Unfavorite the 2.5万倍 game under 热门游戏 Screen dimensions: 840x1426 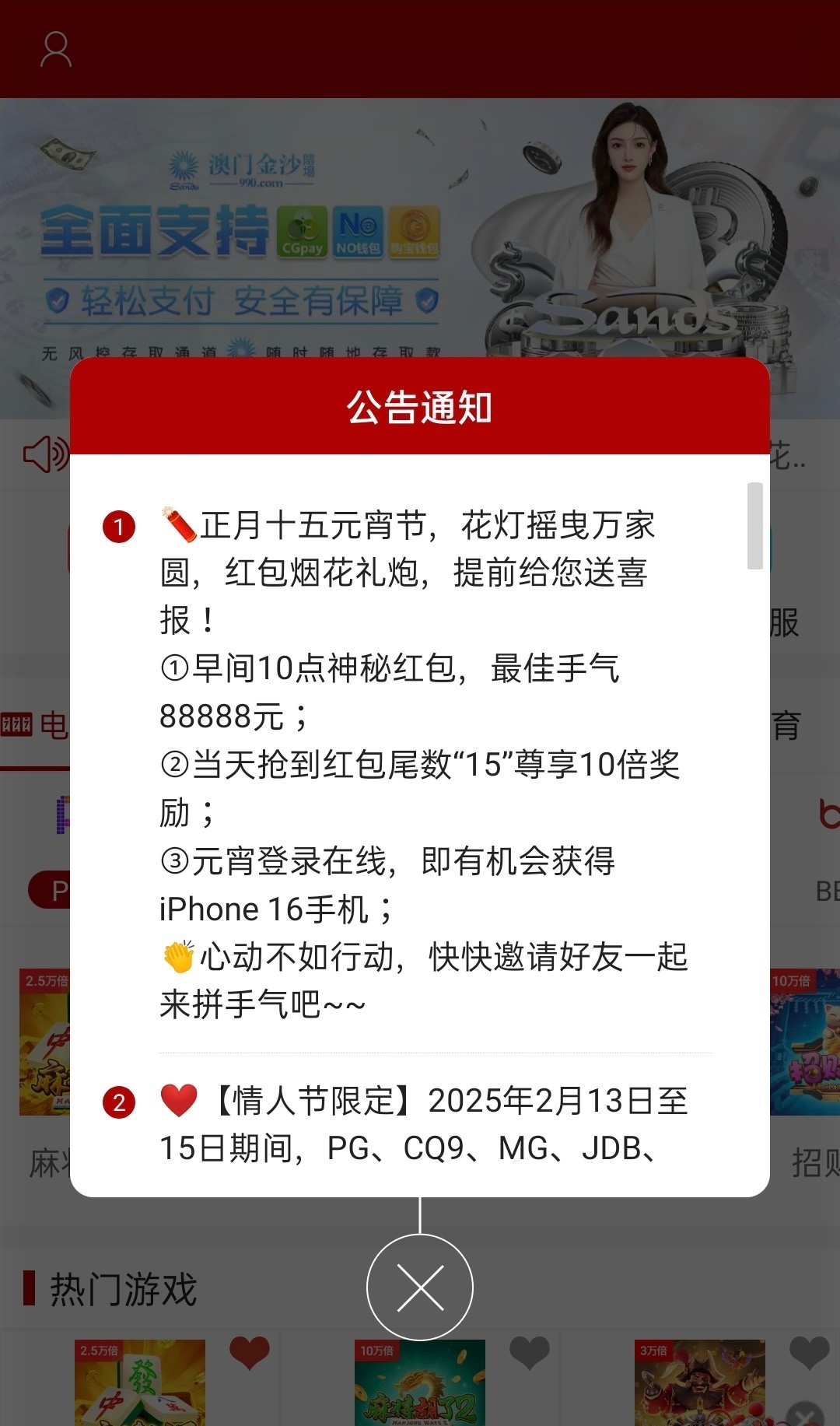point(250,1353)
